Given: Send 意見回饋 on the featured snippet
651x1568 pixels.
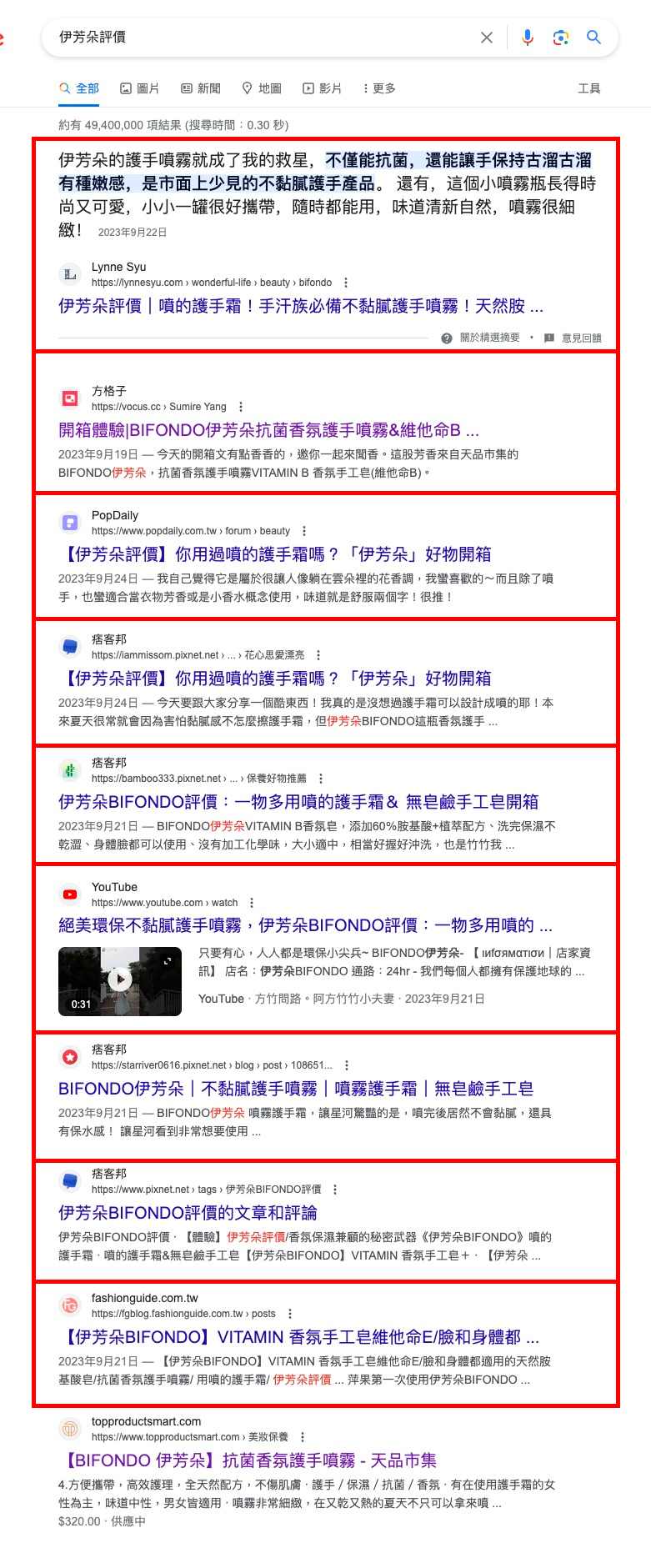Looking at the screenshot, I should click(x=580, y=338).
